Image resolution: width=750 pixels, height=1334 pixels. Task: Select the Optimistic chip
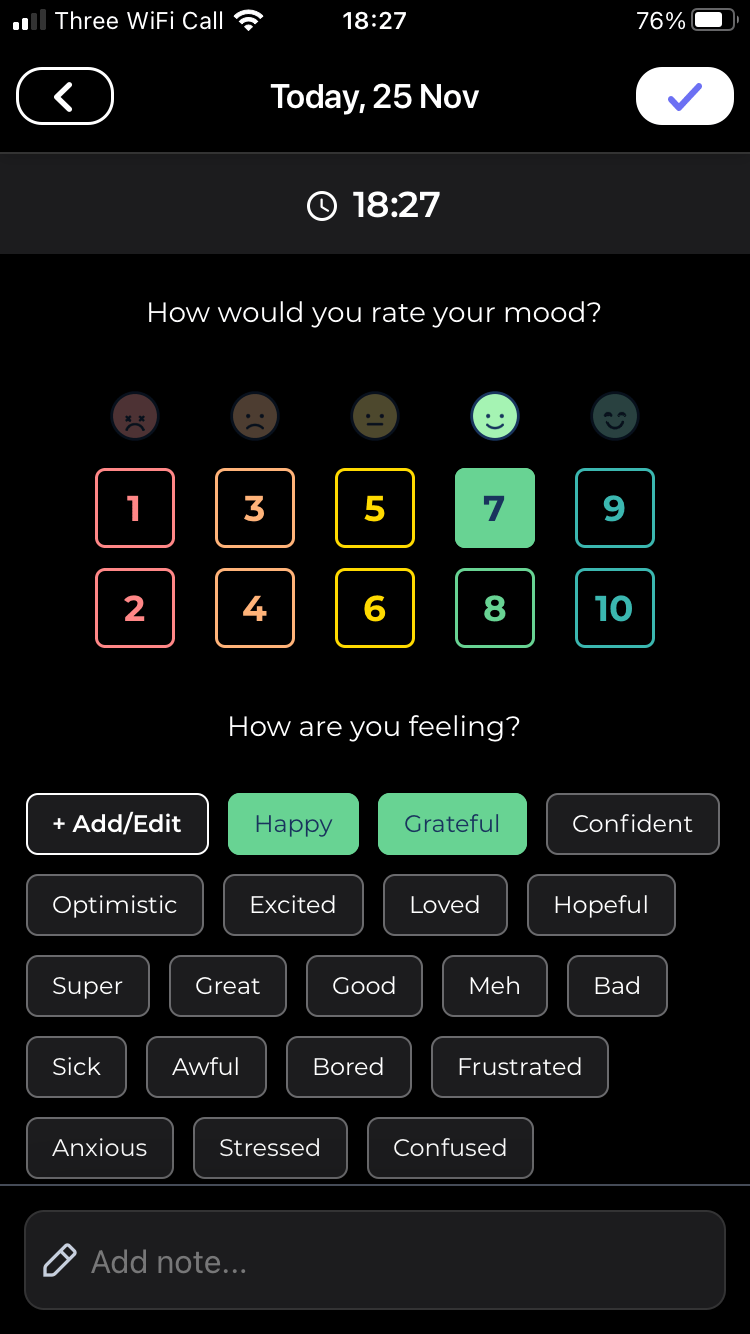[115, 905]
